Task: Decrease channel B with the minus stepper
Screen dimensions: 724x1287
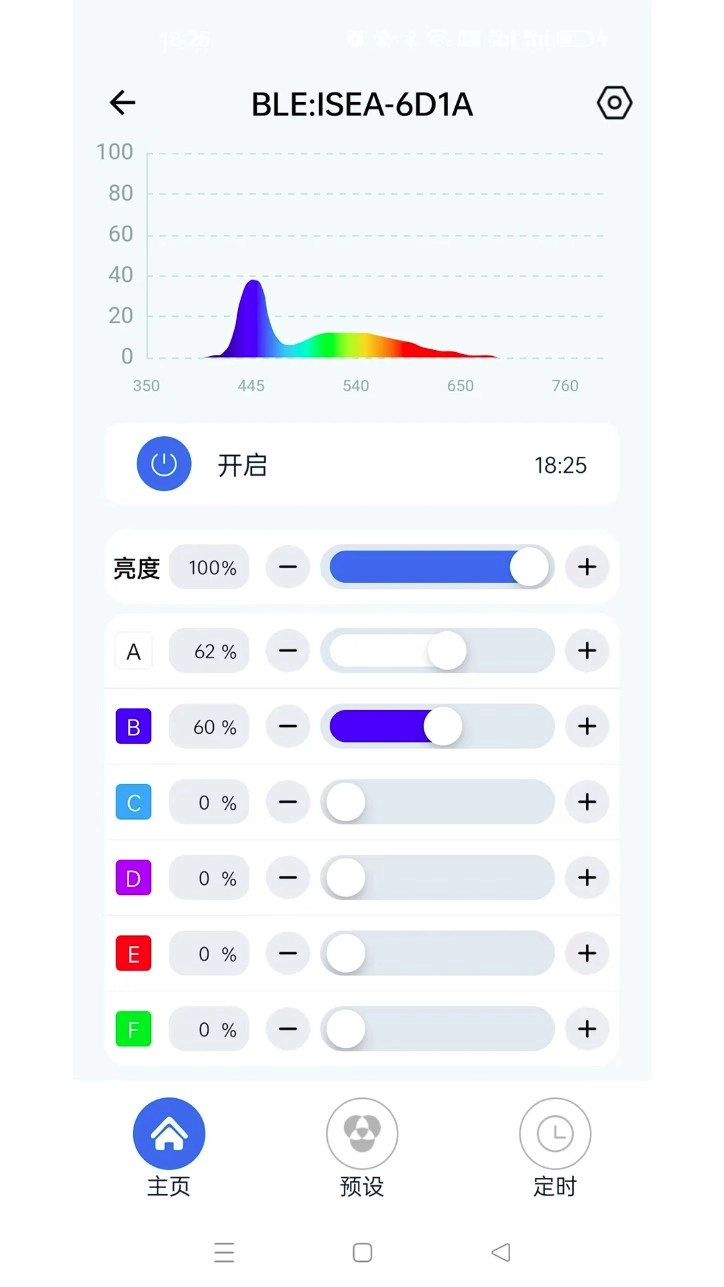Action: 287,727
